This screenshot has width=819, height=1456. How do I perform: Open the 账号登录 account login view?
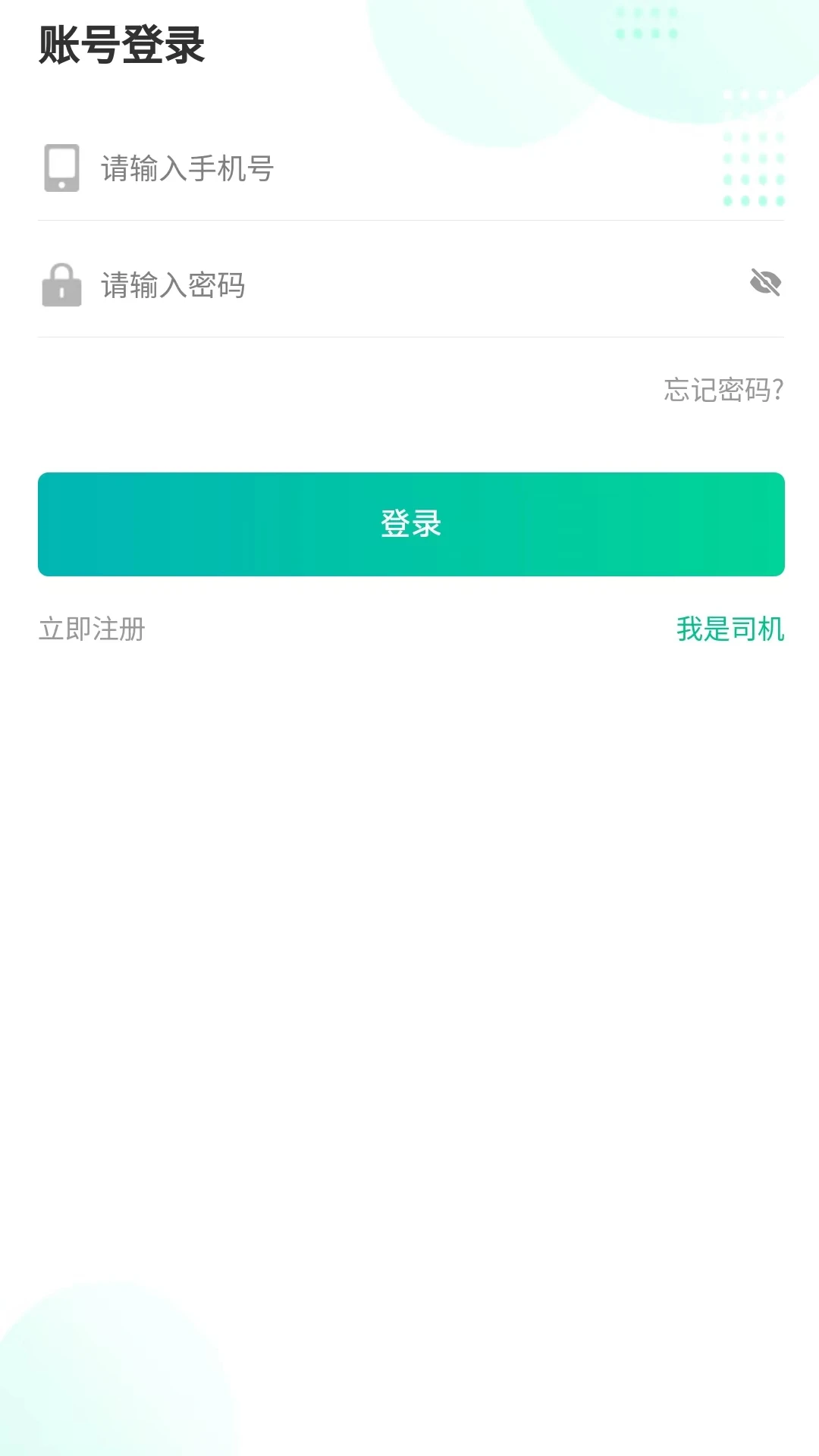[121, 44]
